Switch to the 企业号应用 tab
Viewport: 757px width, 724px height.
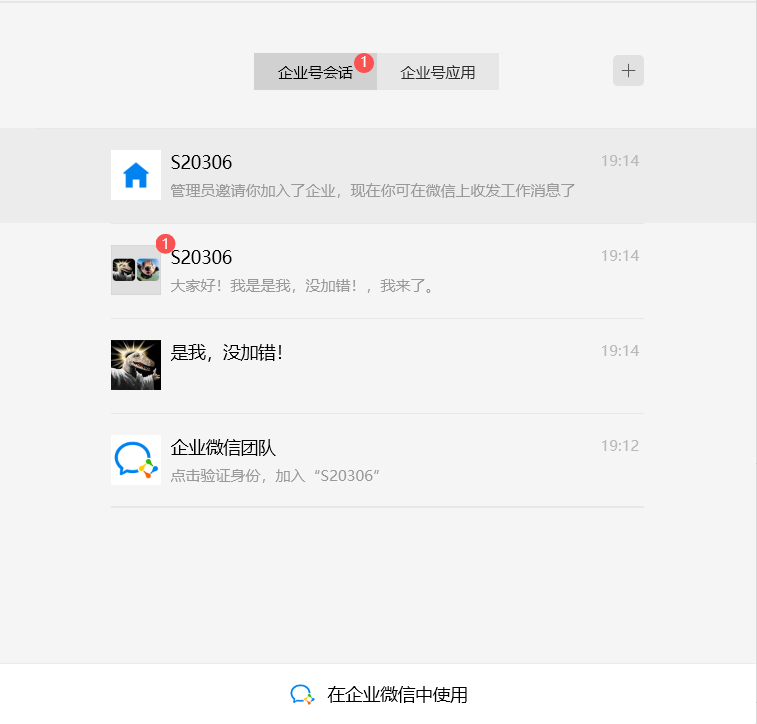pos(438,72)
